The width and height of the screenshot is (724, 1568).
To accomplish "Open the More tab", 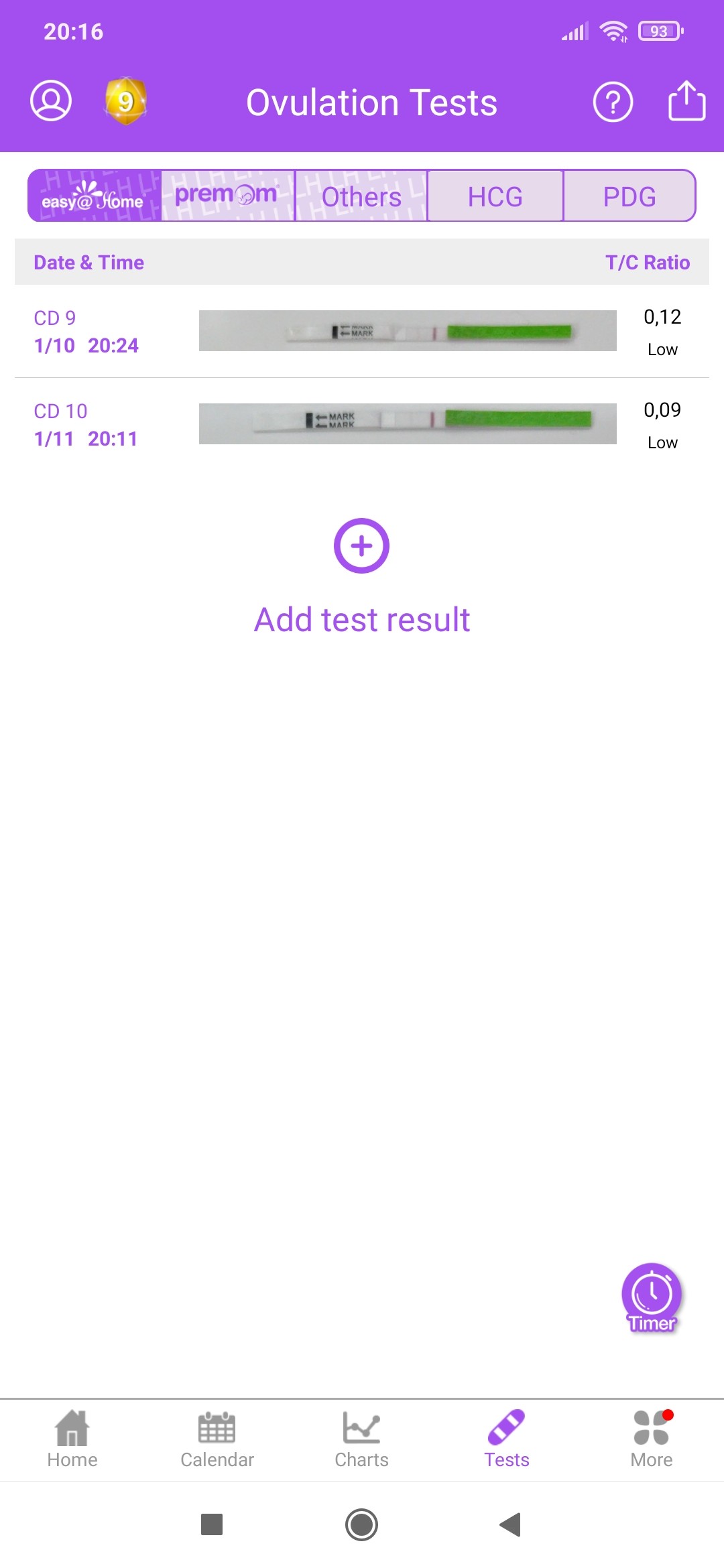I will coord(652,1439).
